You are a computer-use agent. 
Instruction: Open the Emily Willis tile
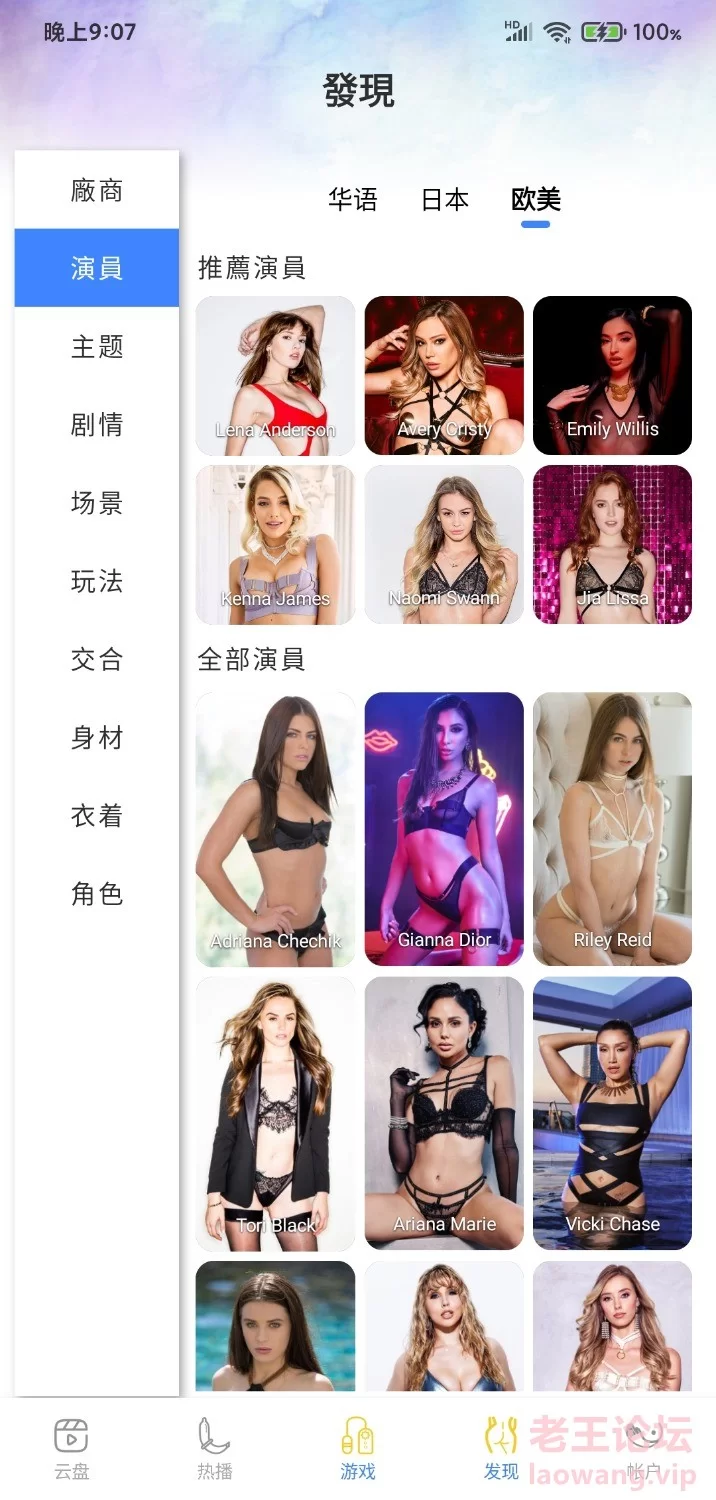click(612, 376)
